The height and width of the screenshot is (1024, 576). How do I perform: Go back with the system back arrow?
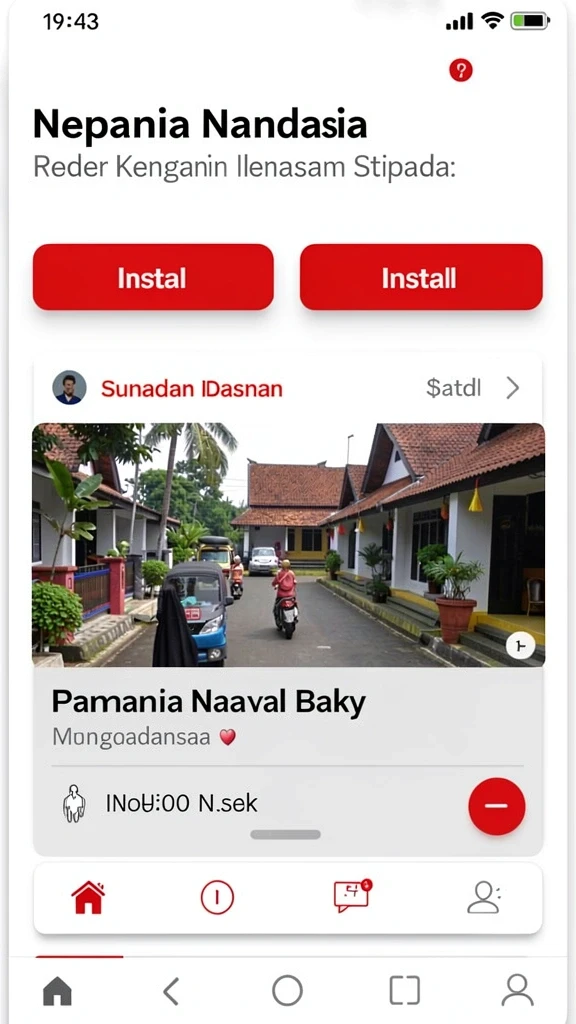point(170,991)
